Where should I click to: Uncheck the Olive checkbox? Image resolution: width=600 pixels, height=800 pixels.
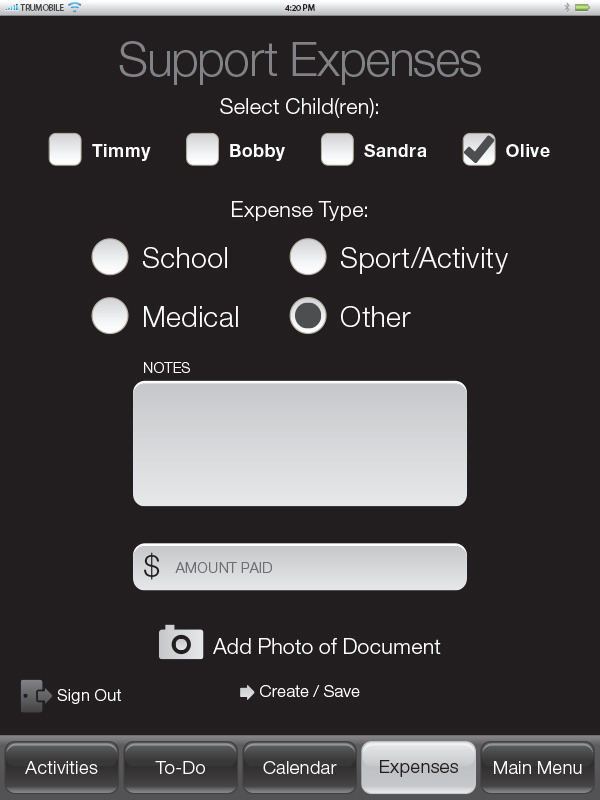(x=479, y=150)
